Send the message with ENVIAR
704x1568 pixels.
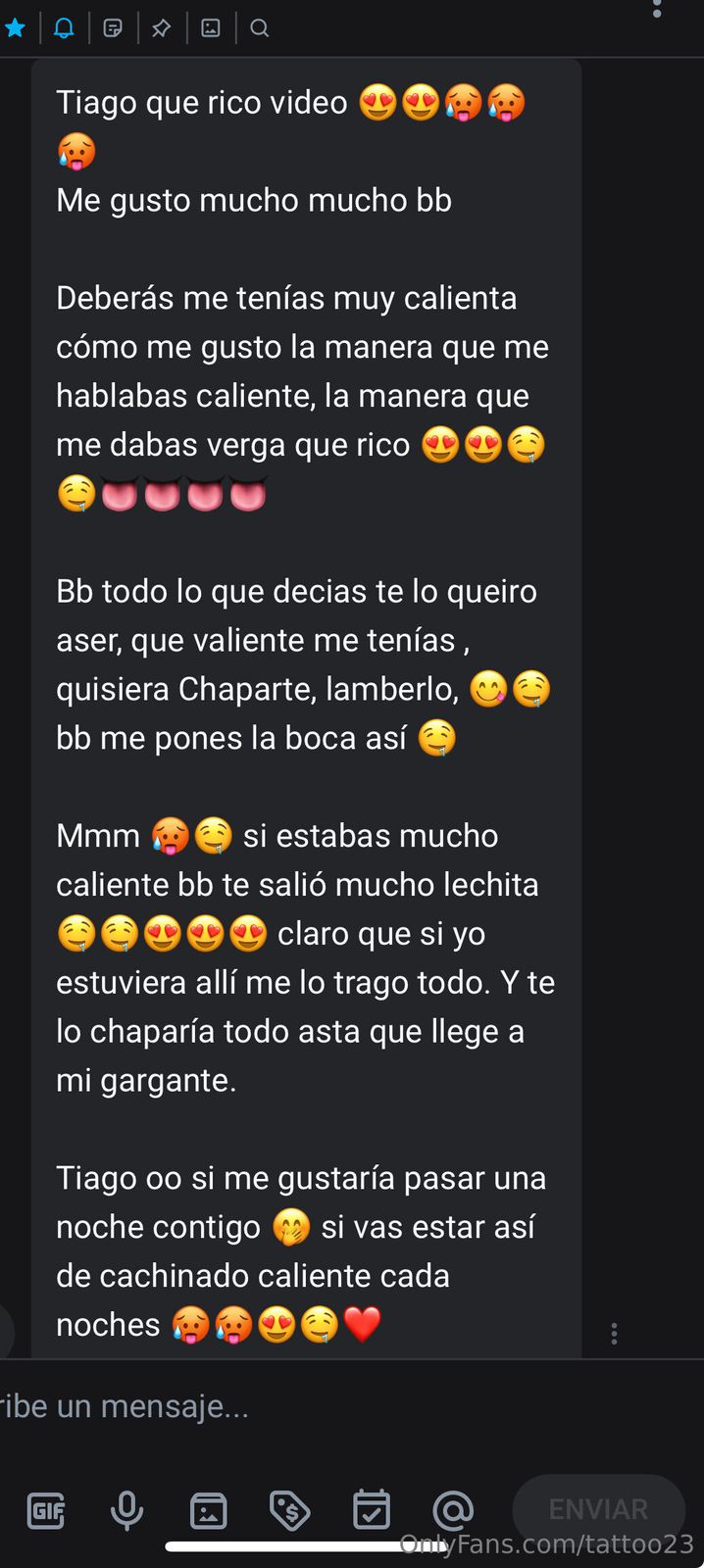[598, 1509]
